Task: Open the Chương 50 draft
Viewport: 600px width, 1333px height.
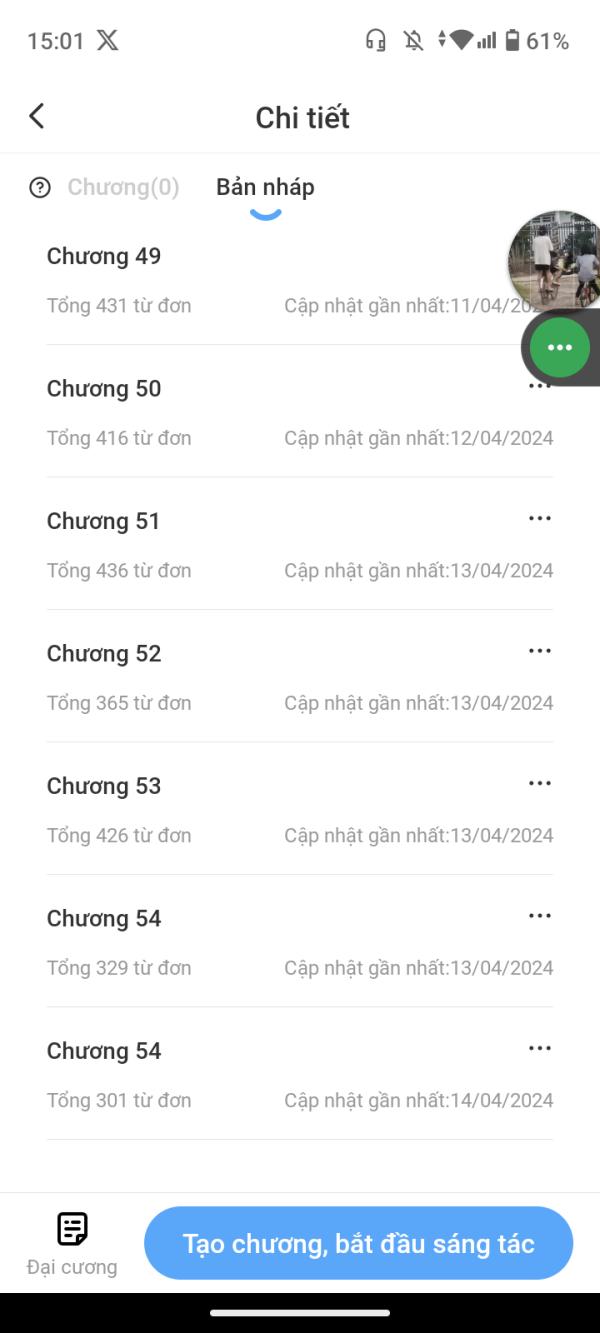Action: click(x=104, y=389)
